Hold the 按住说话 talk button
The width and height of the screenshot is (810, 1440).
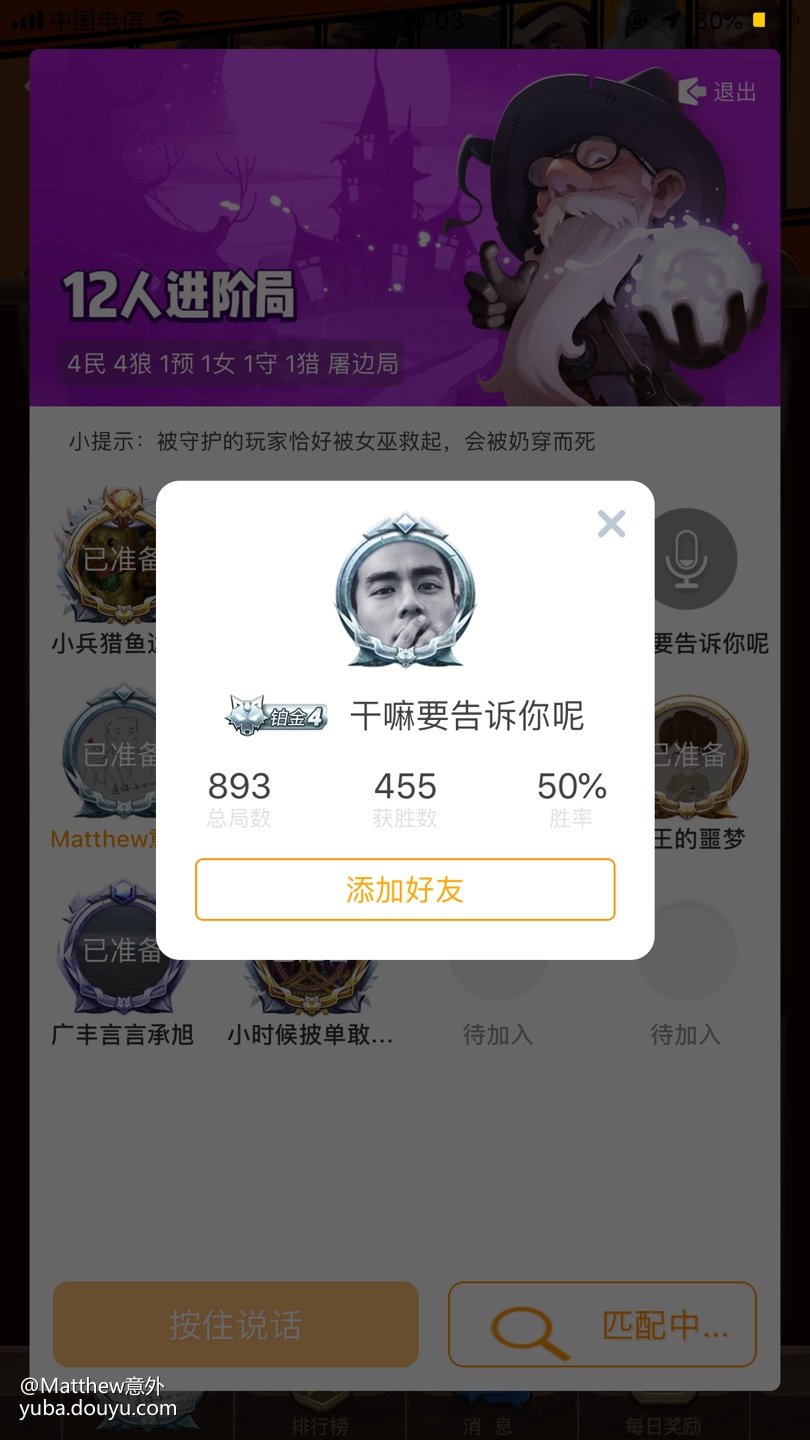click(235, 1324)
